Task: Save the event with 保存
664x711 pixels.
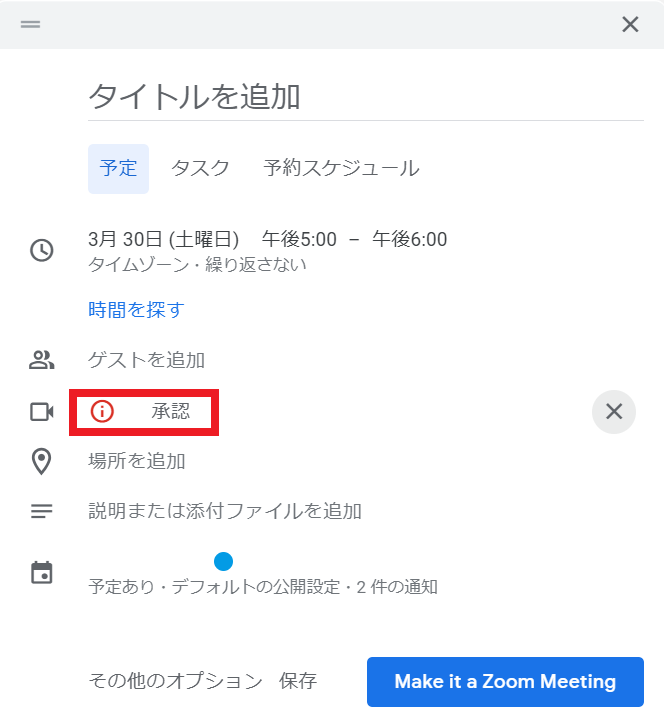Action: (x=298, y=682)
